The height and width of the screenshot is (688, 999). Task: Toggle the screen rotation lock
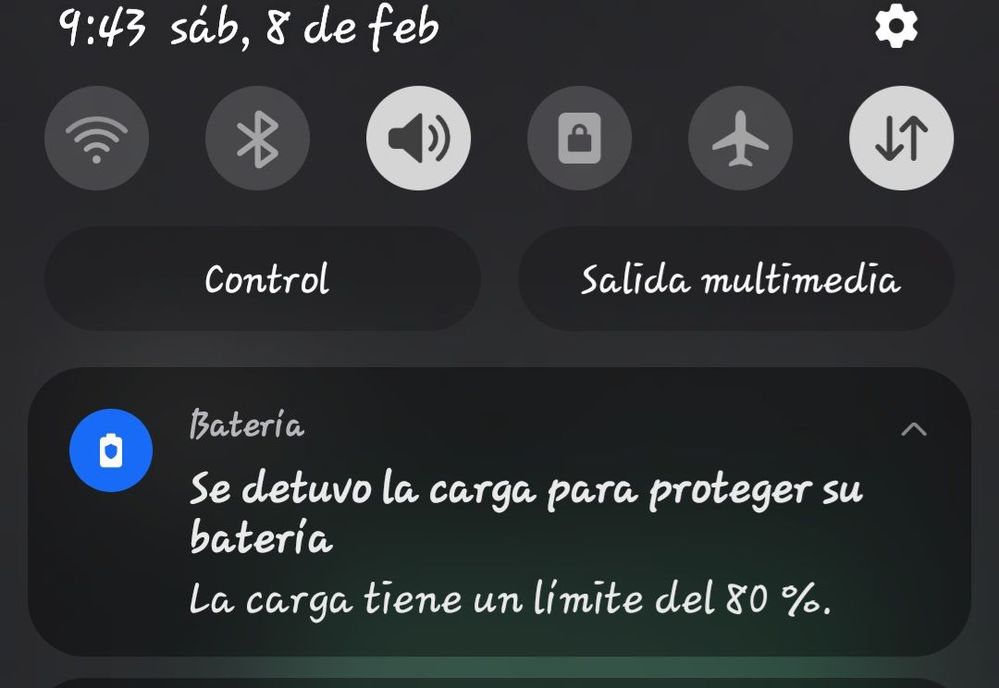click(579, 138)
